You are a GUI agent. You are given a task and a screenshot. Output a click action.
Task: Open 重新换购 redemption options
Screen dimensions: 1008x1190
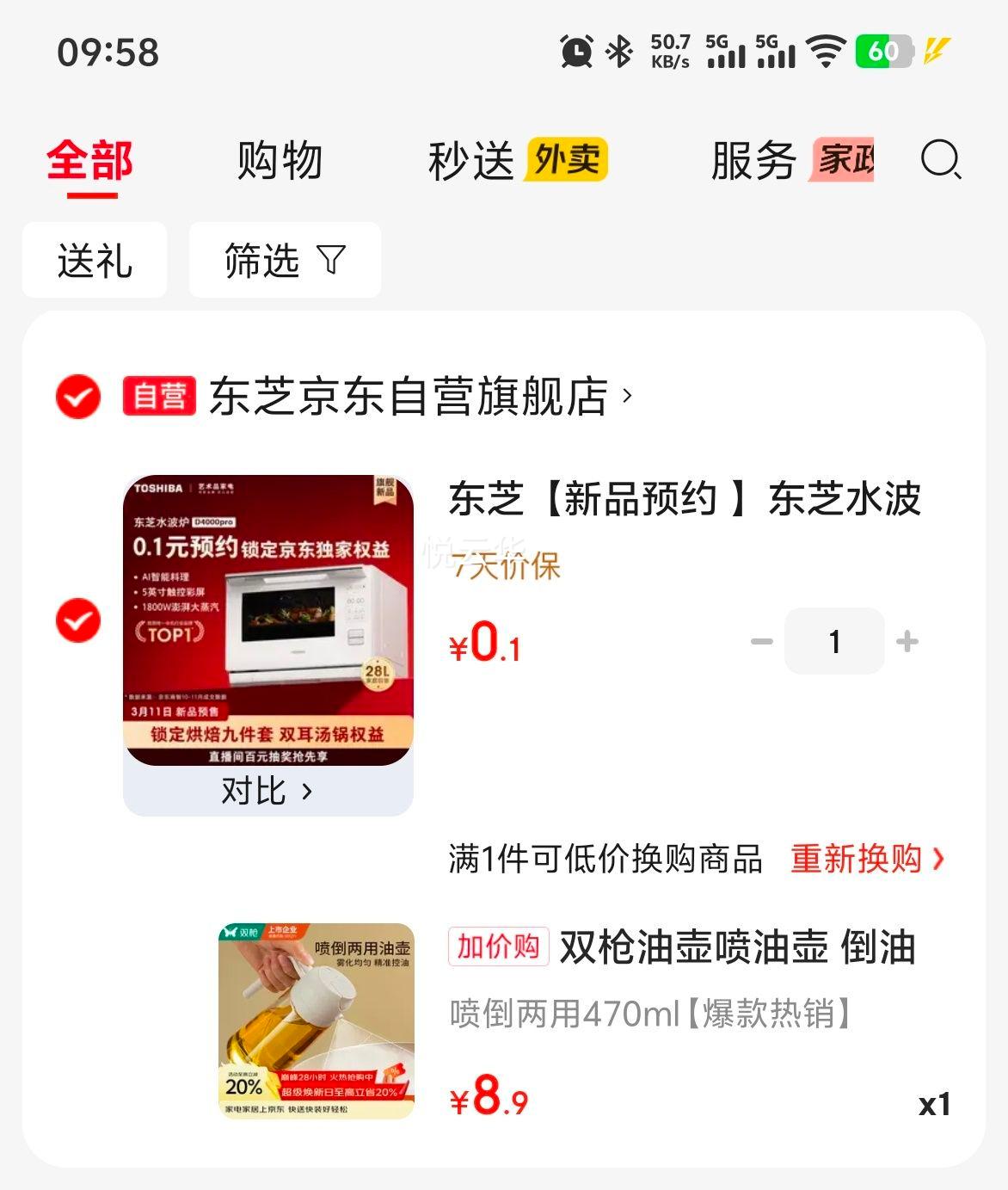pos(860,860)
